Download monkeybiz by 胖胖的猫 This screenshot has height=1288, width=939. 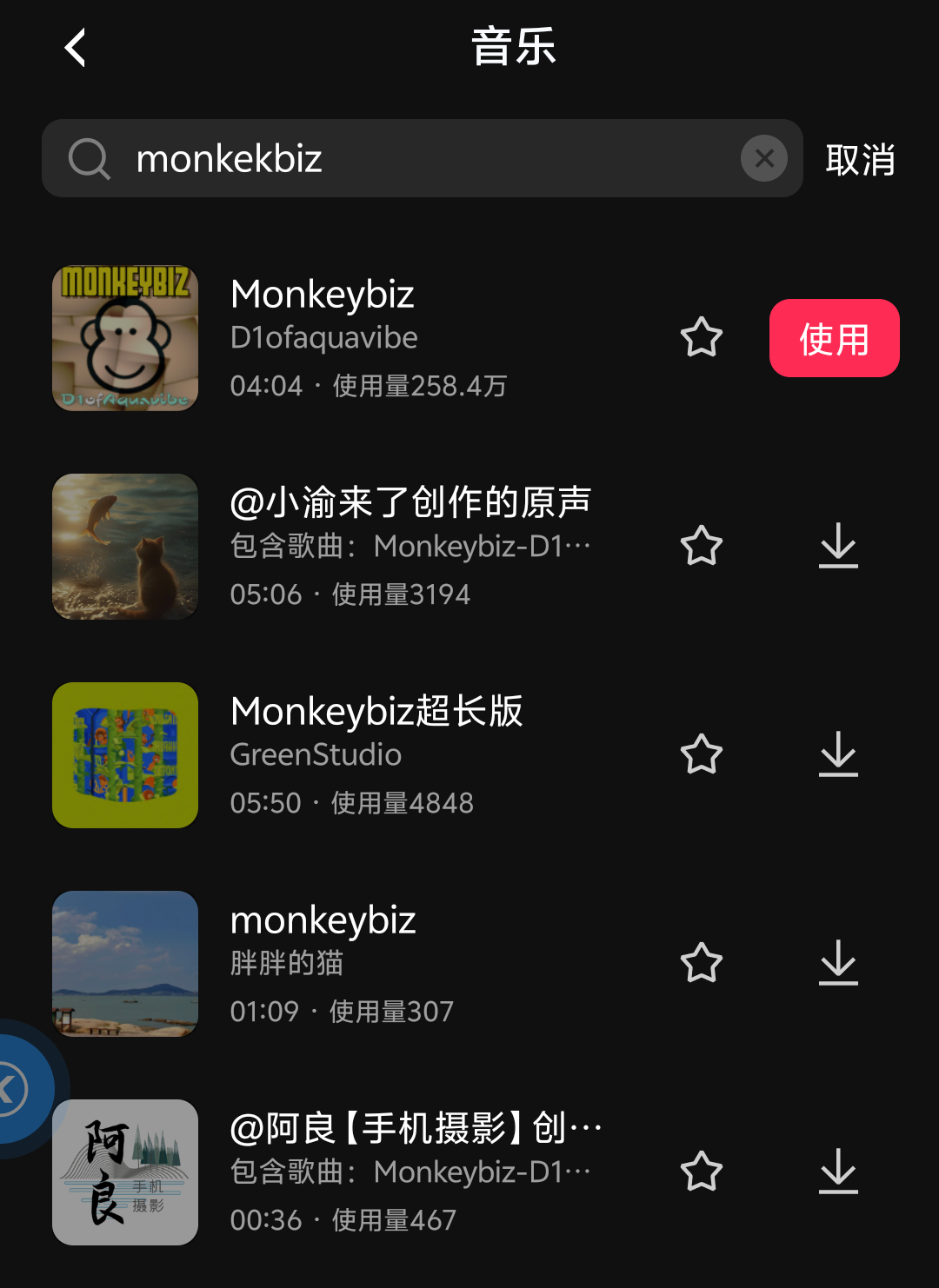[838, 963]
